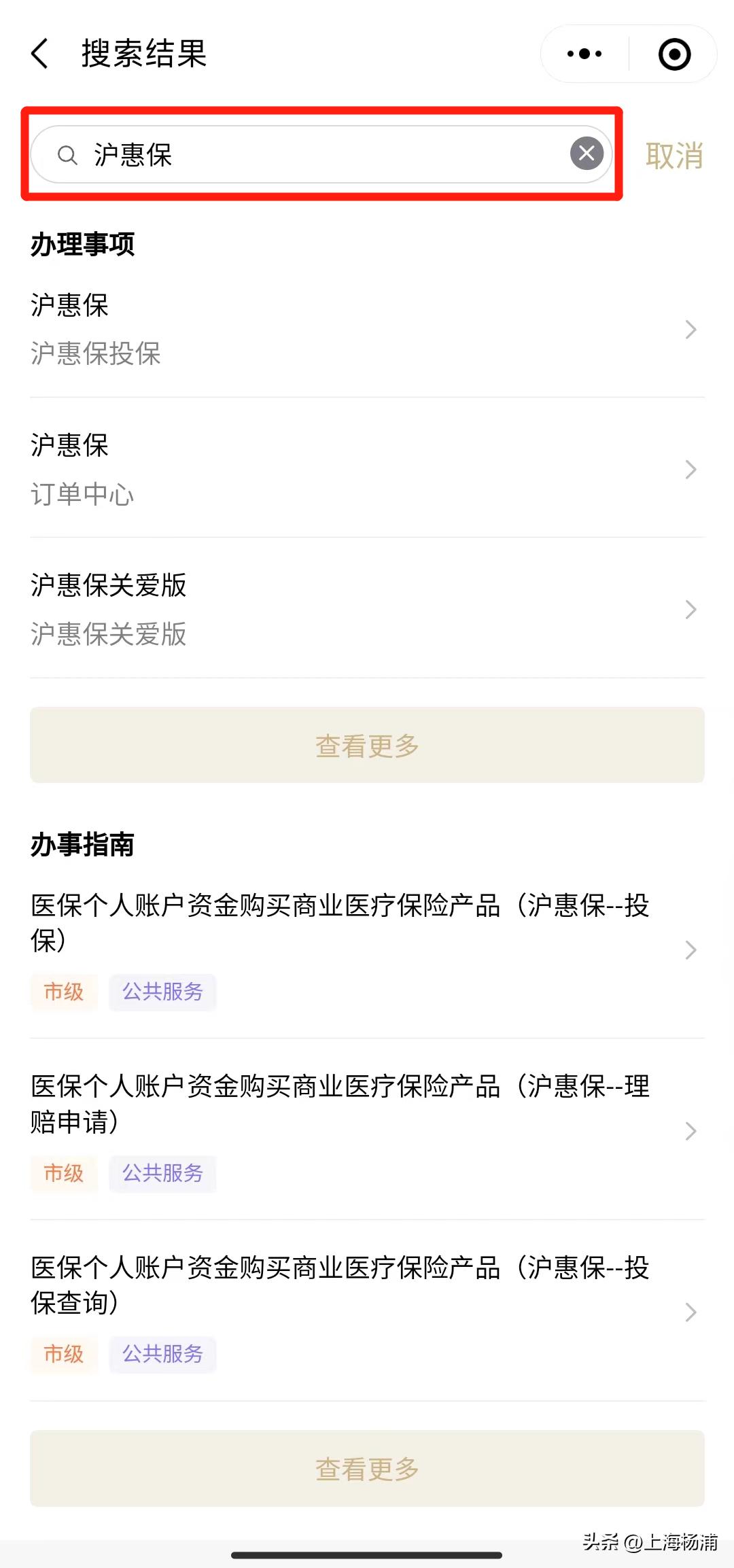Switch to the 办理事项 section header
The width and height of the screenshot is (734, 1568).
(x=82, y=245)
